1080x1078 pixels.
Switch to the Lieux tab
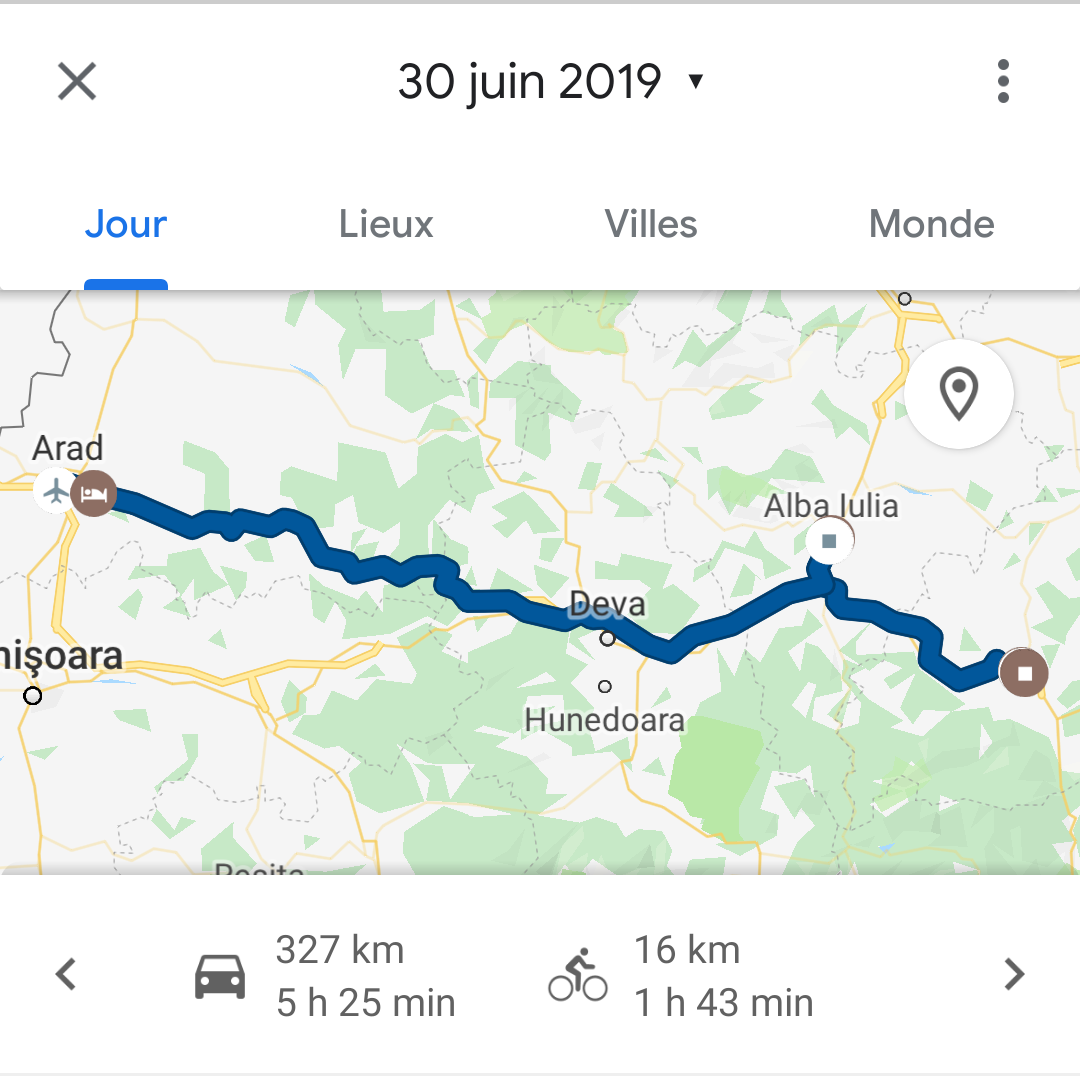(x=386, y=224)
